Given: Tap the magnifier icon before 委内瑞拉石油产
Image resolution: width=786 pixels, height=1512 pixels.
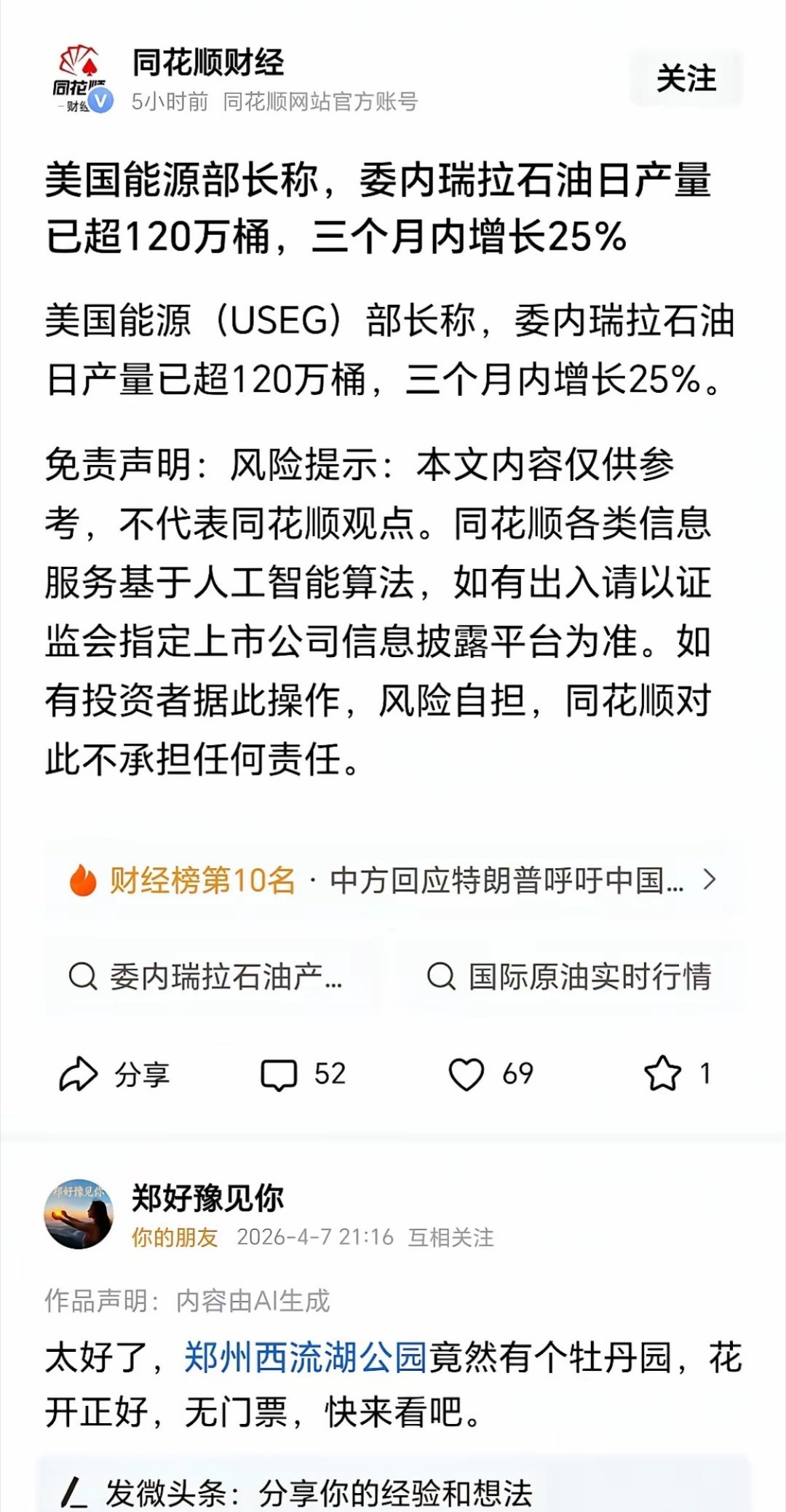Looking at the screenshot, I should 82,978.
